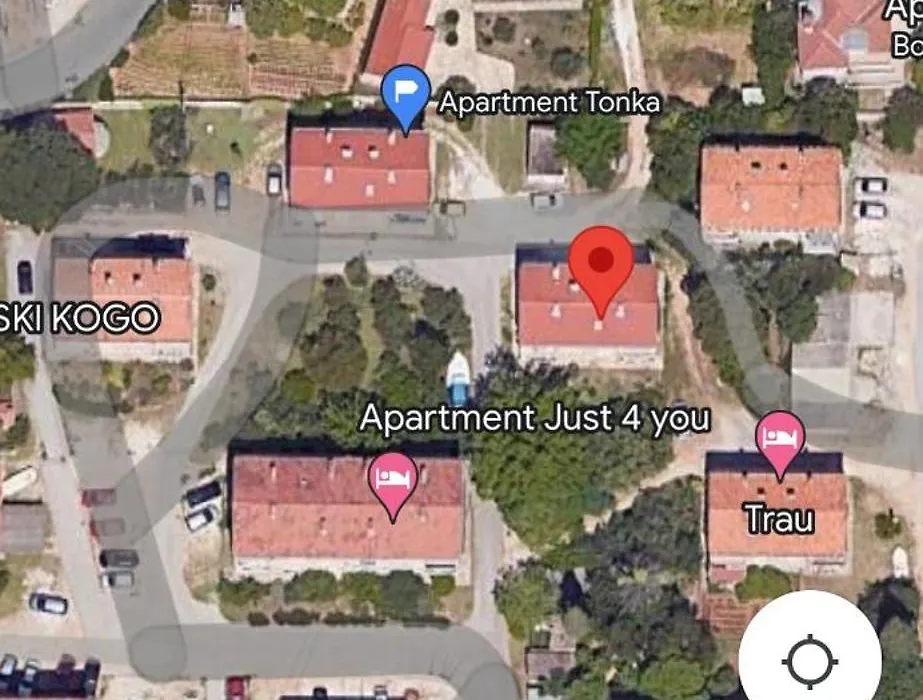923x700 pixels.
Task: Open Apartment Just 4 you lodging marker
Action: click(x=393, y=479)
